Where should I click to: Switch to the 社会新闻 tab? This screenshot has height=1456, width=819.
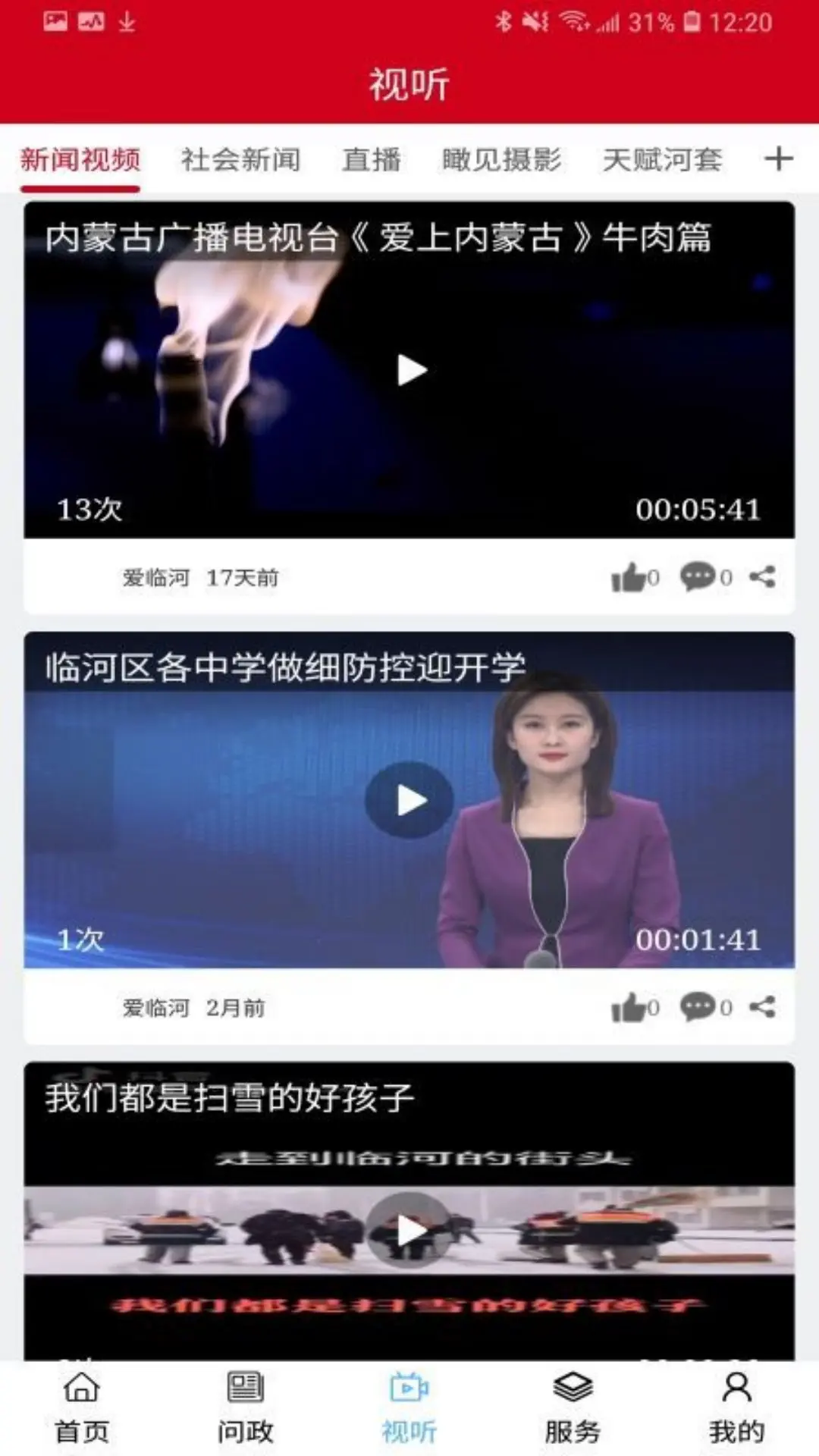pyautogui.click(x=240, y=160)
